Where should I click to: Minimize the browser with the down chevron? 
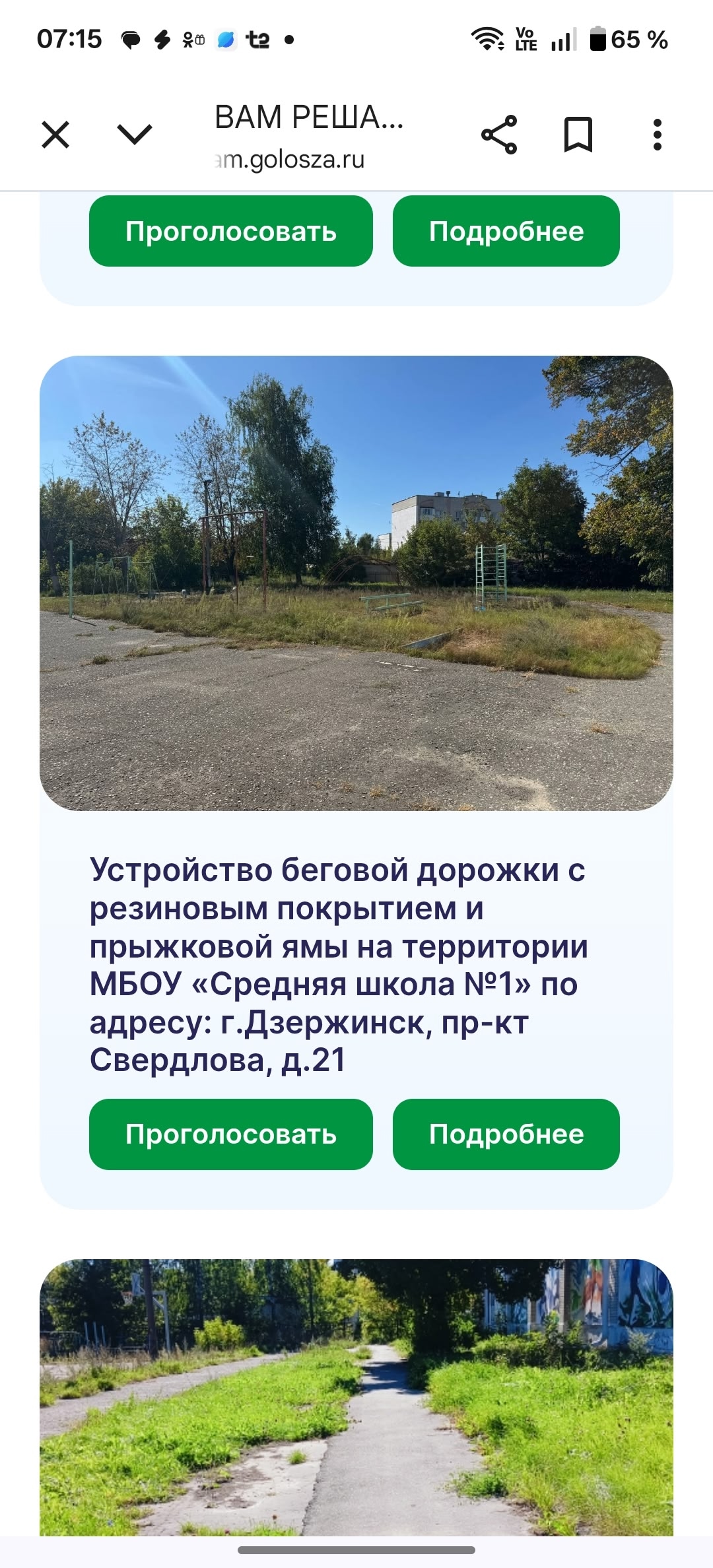[135, 135]
